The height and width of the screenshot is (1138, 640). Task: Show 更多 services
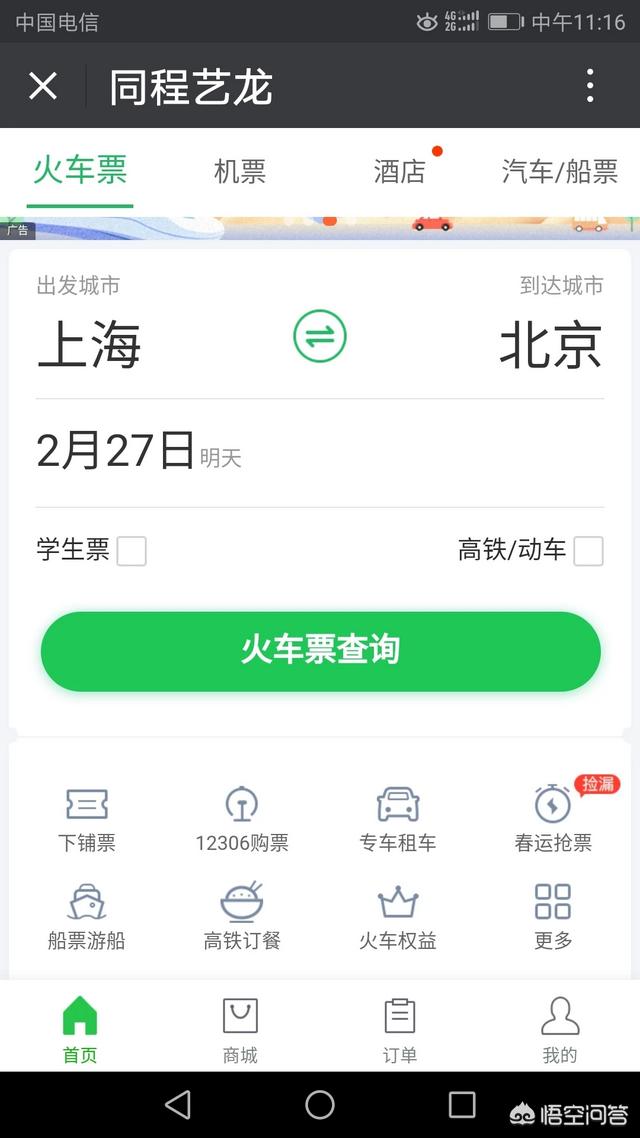(553, 916)
